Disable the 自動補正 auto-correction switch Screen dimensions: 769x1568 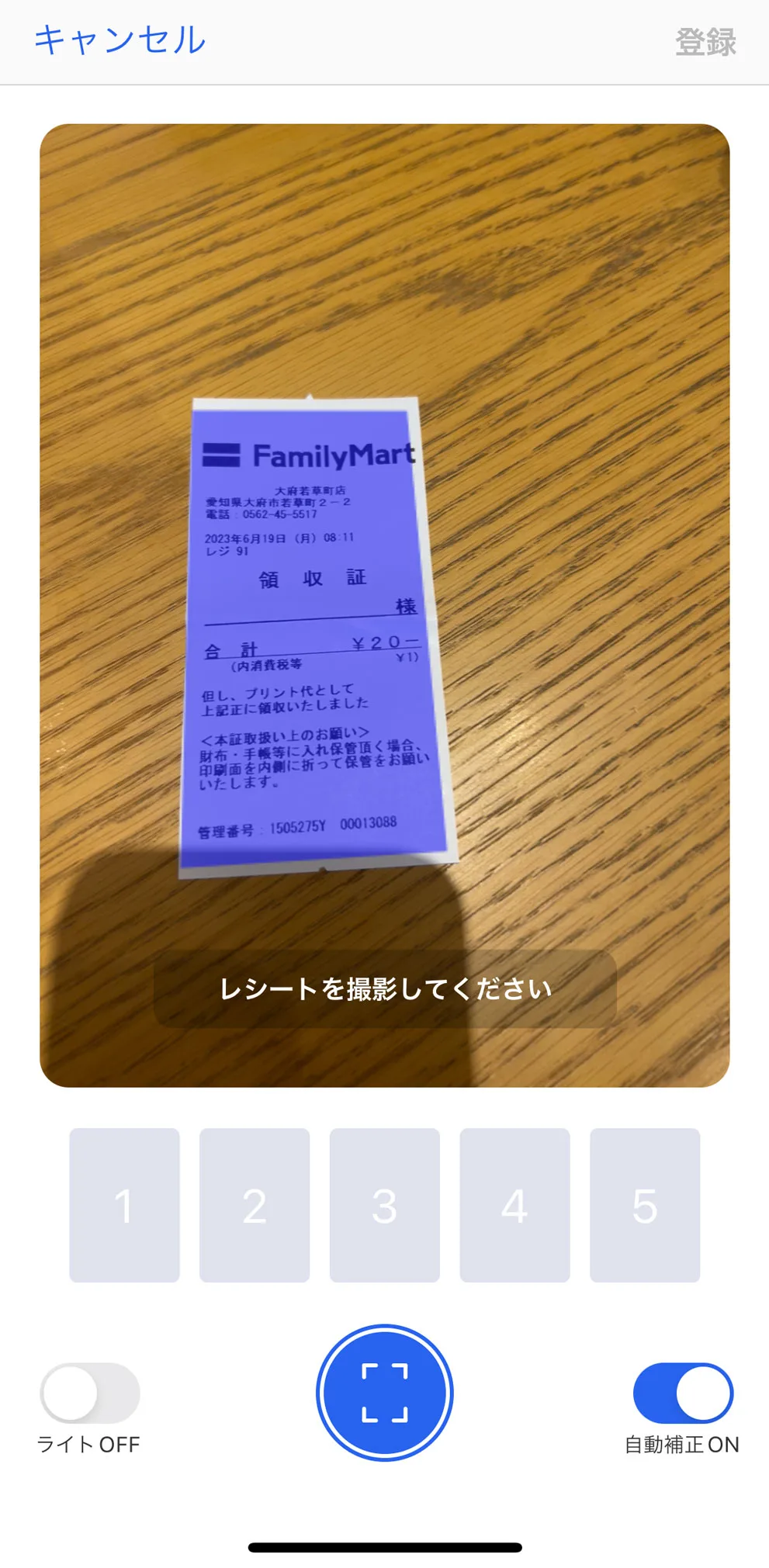(x=683, y=1393)
